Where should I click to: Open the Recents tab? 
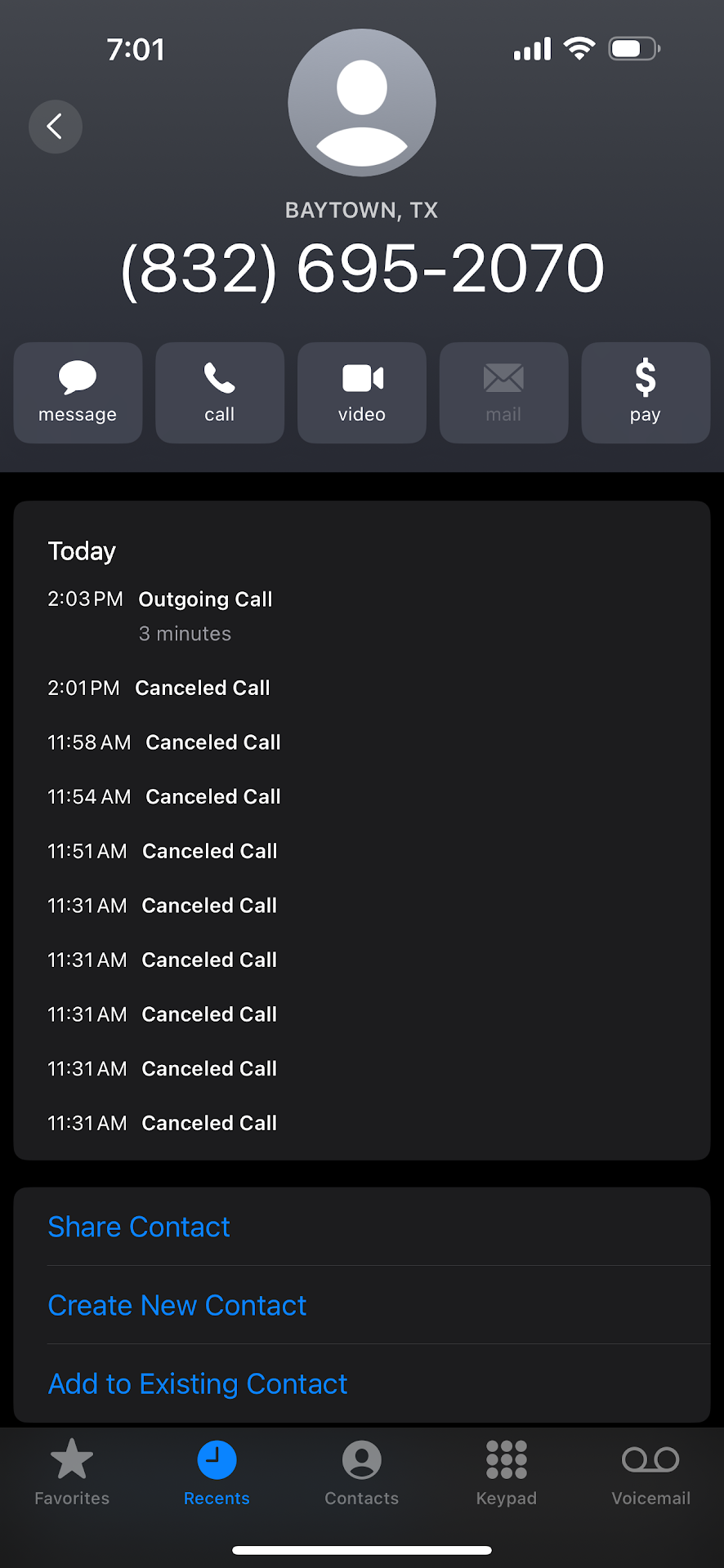tap(217, 1472)
